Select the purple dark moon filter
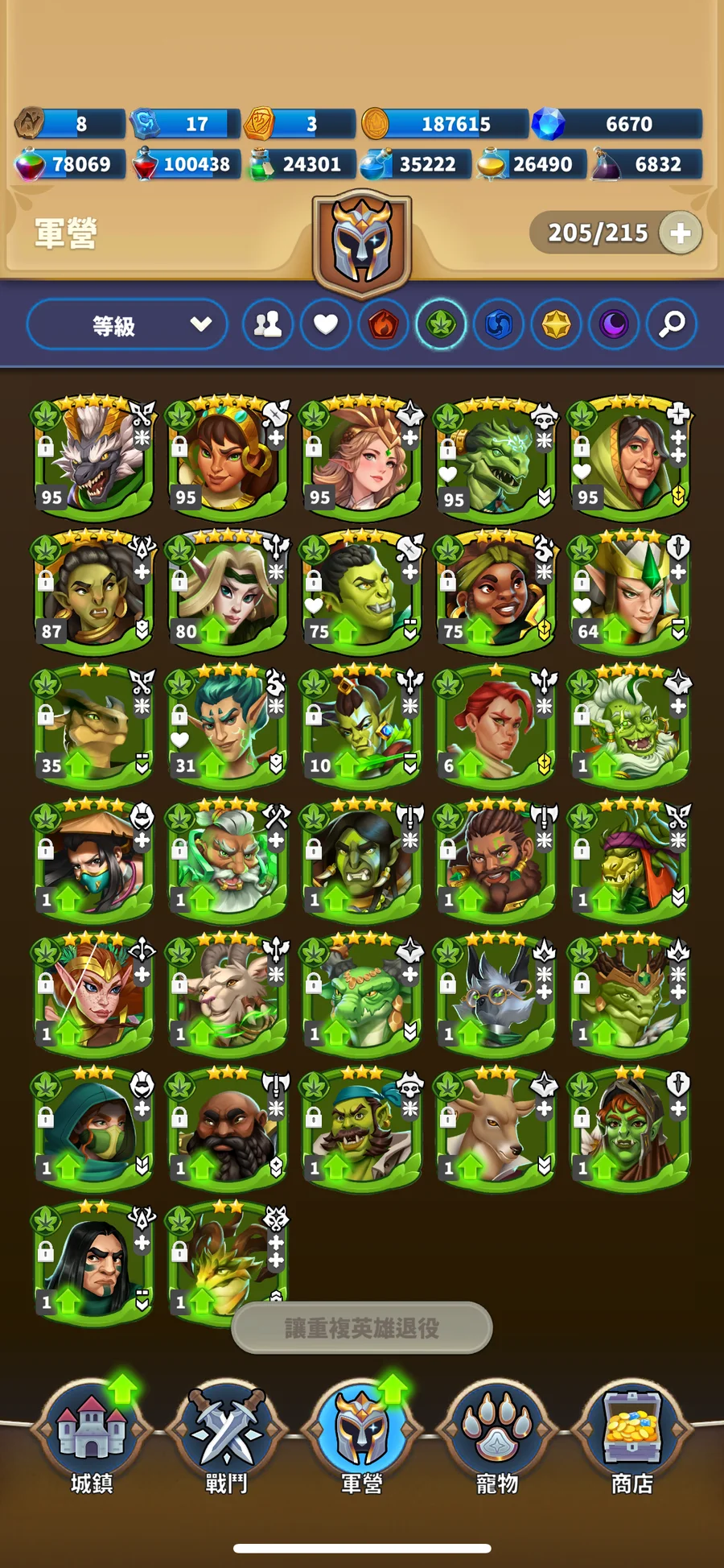The height and width of the screenshot is (1568, 724). point(614,325)
